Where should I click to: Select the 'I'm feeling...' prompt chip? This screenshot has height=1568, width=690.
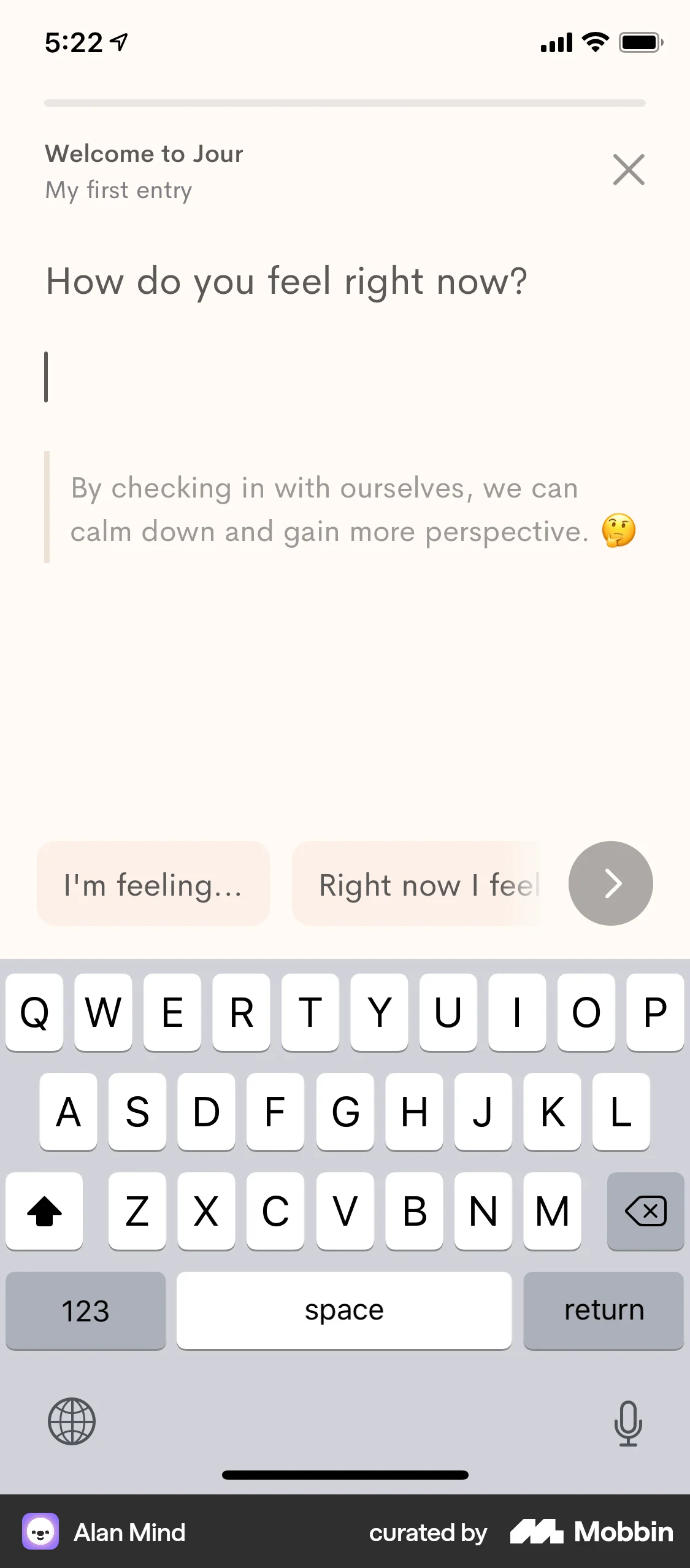click(153, 883)
